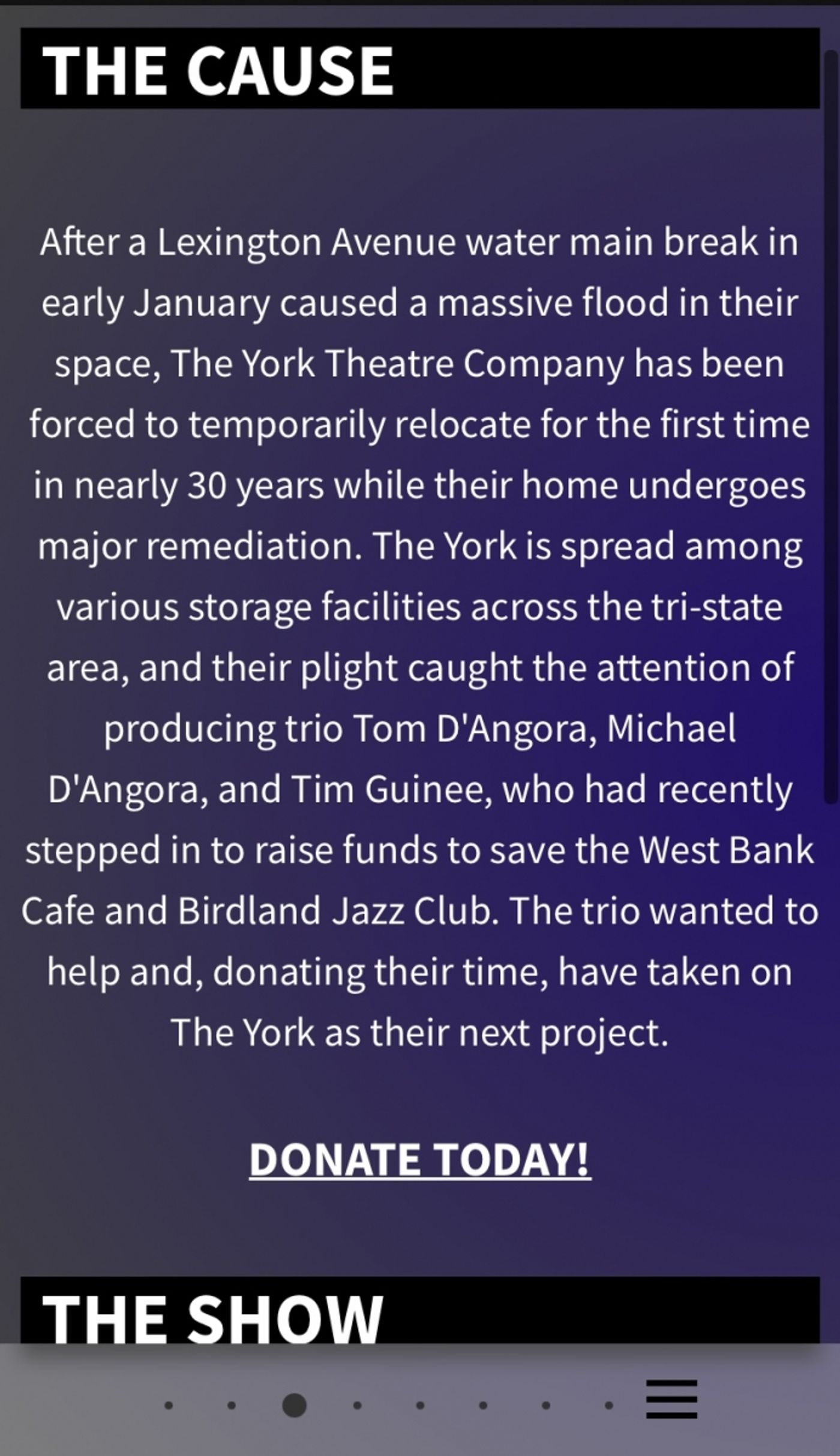Select the fifth carousel navigation dot
The height and width of the screenshot is (1456, 840).
coord(419,1405)
